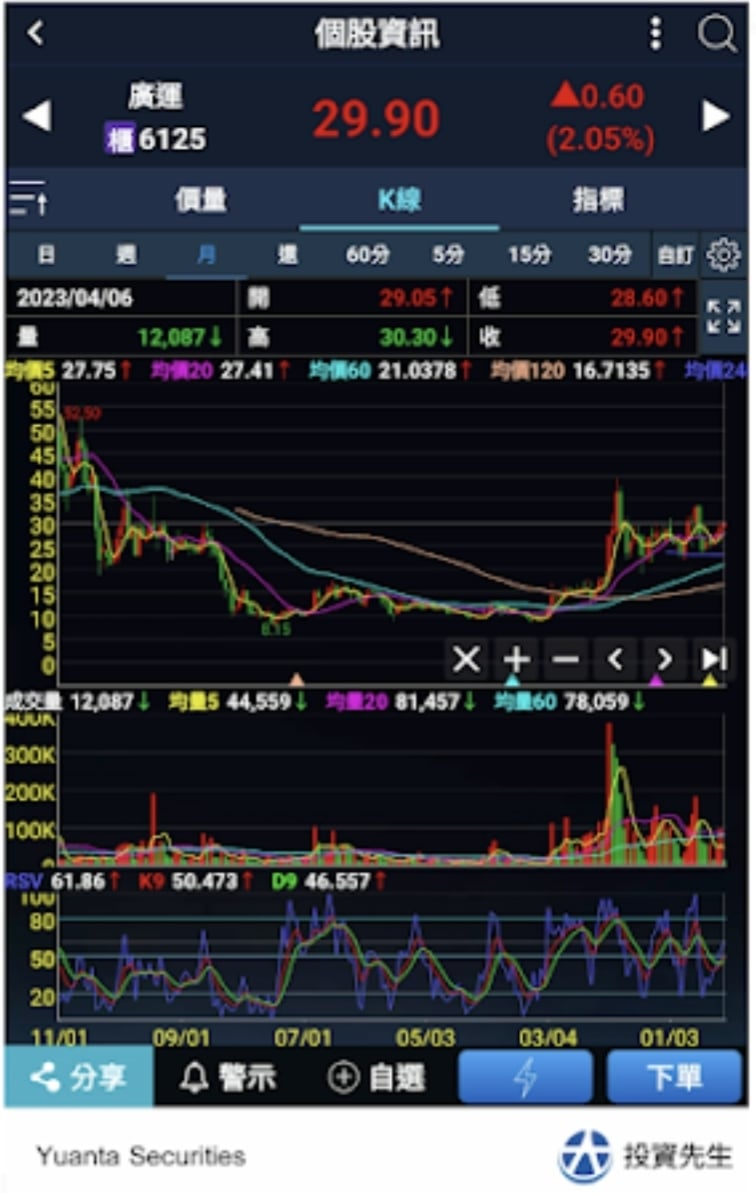Open the 自訂 custom period option
Viewport: 756px width, 1196px height.
click(675, 256)
